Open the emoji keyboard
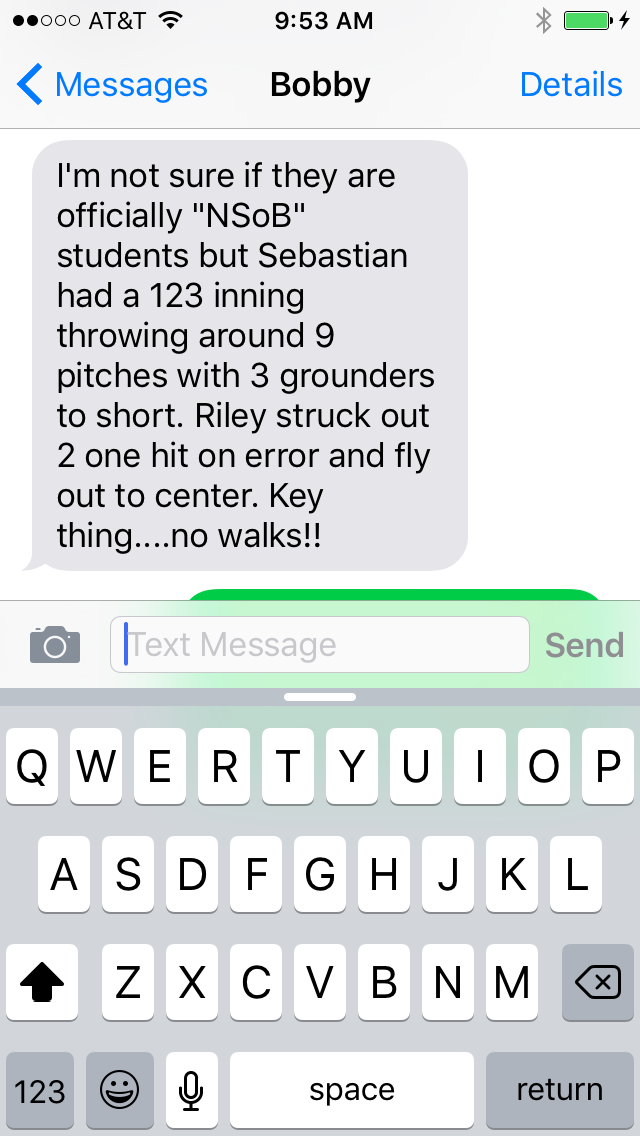The width and height of the screenshot is (640, 1136). pos(120,1090)
